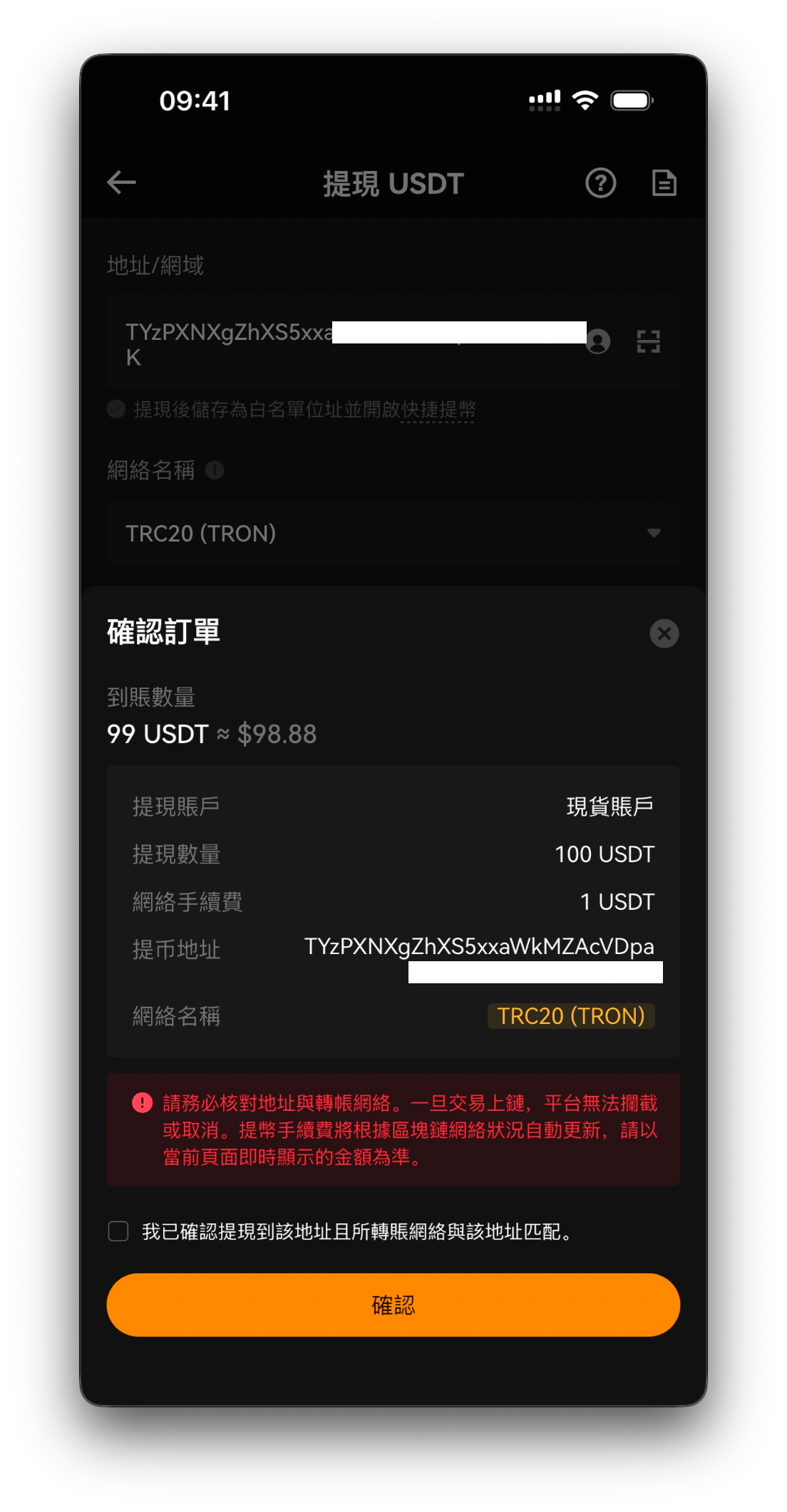Close the 確認訂單 sheet
787x1512 pixels.
pos(664,633)
